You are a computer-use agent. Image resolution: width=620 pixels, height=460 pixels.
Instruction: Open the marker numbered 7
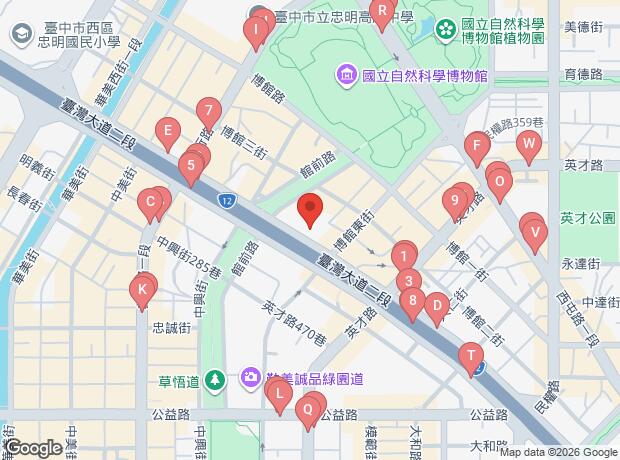point(209,112)
